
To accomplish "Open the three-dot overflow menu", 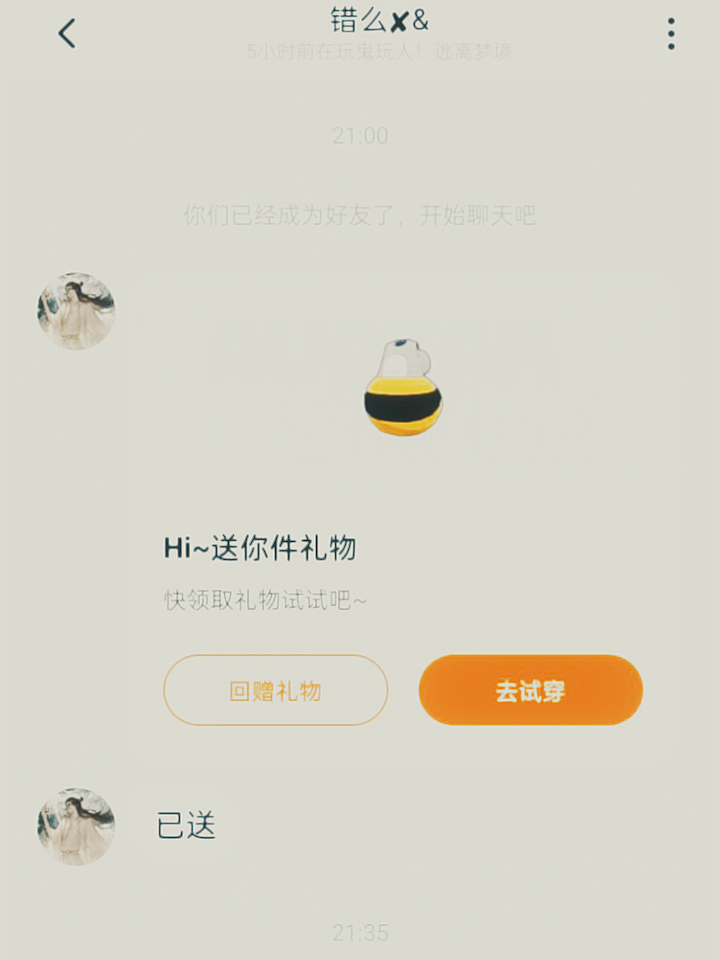I will (x=670, y=34).
